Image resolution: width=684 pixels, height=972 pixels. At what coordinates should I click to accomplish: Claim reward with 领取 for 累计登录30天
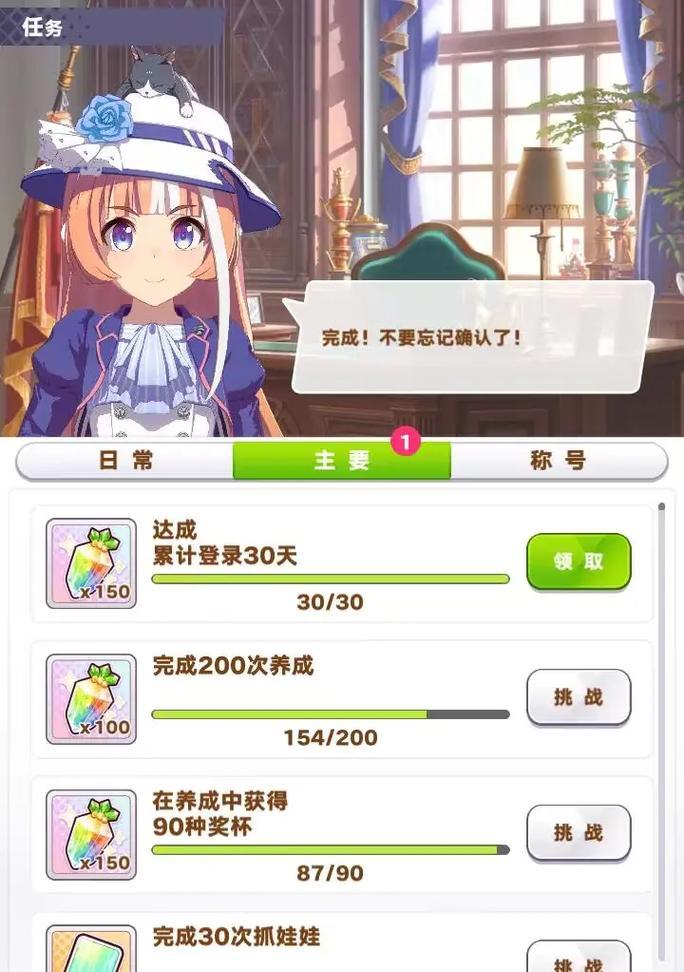point(578,561)
